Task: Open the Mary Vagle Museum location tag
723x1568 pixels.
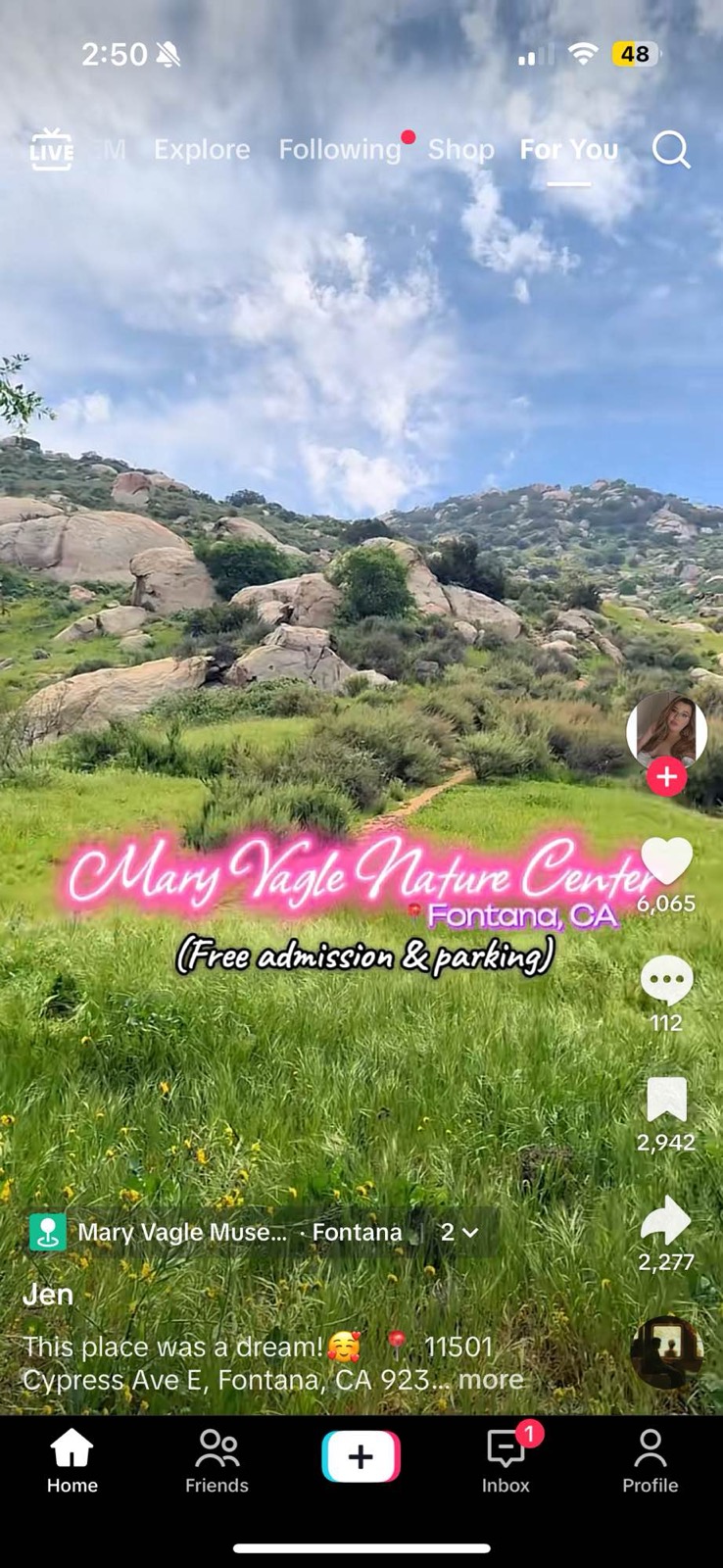Action: (182, 1232)
